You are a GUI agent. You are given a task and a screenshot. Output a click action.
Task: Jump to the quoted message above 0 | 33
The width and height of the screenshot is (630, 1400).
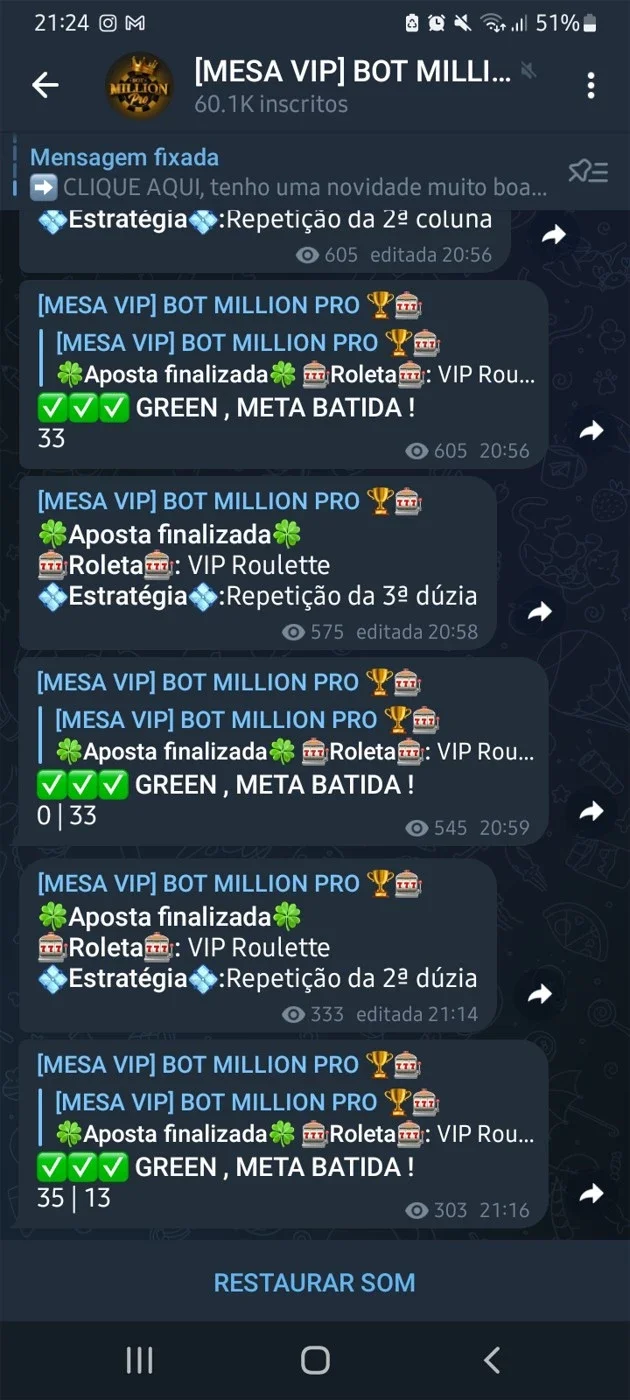(288, 735)
